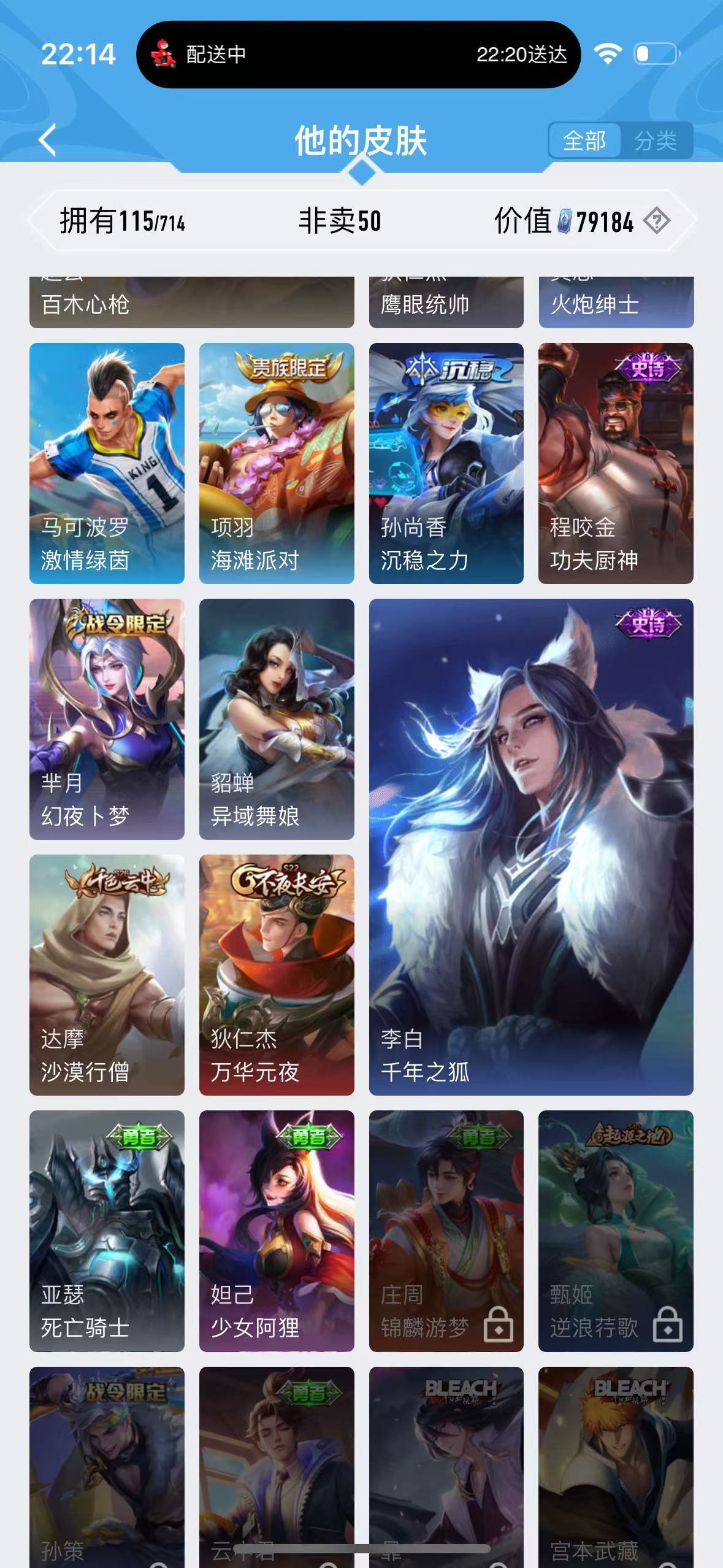Open 芈月 幻夜卜梦 skin card

[107, 719]
